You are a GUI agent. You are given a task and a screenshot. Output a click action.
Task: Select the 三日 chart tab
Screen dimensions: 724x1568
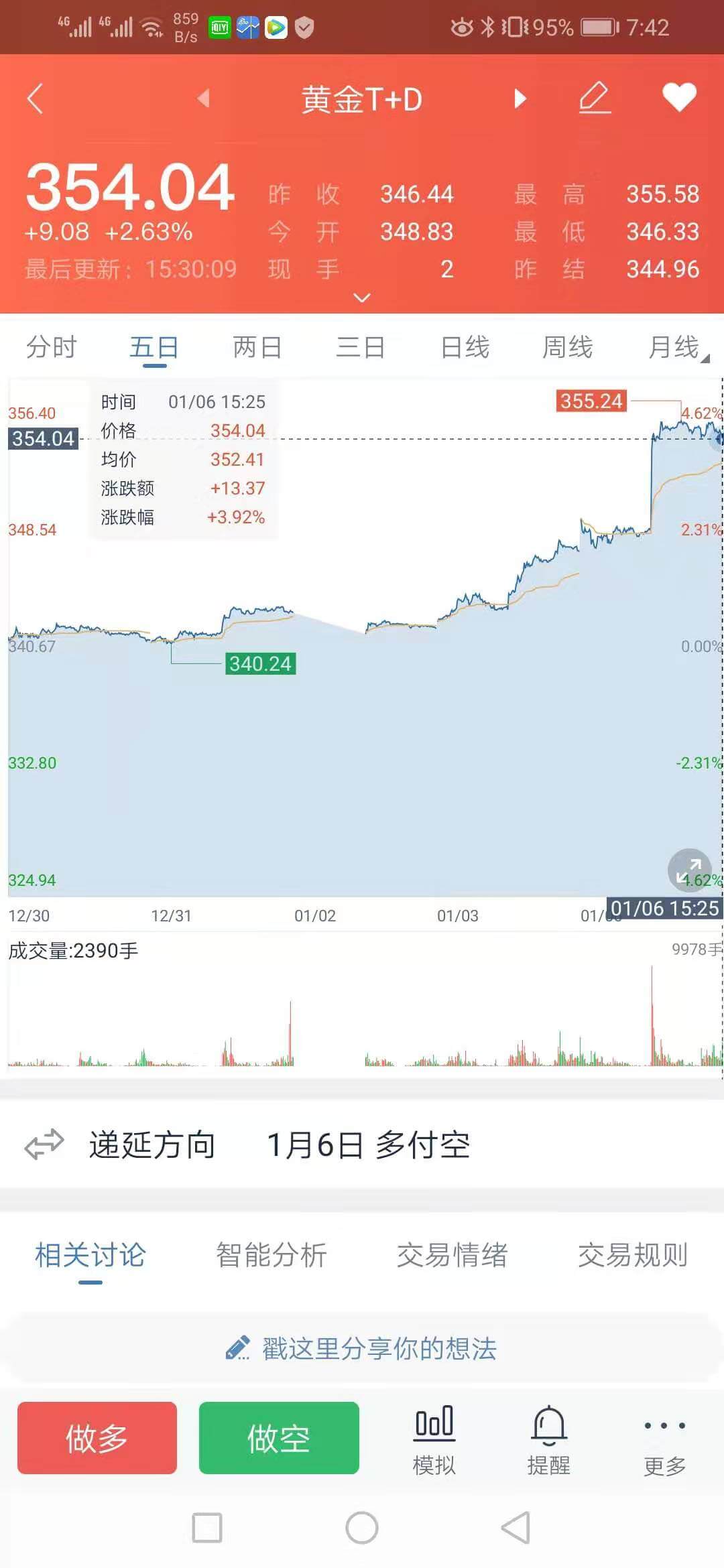coord(361,347)
